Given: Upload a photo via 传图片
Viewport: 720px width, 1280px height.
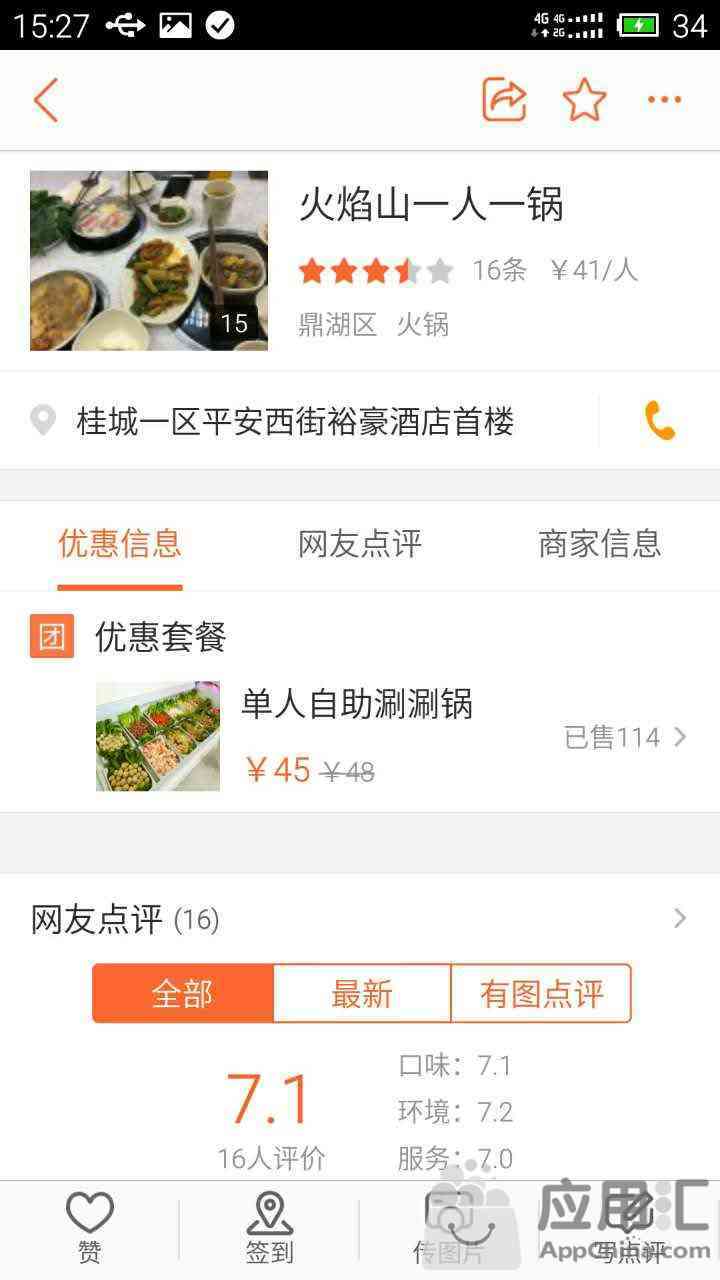Looking at the screenshot, I should 448,1228.
